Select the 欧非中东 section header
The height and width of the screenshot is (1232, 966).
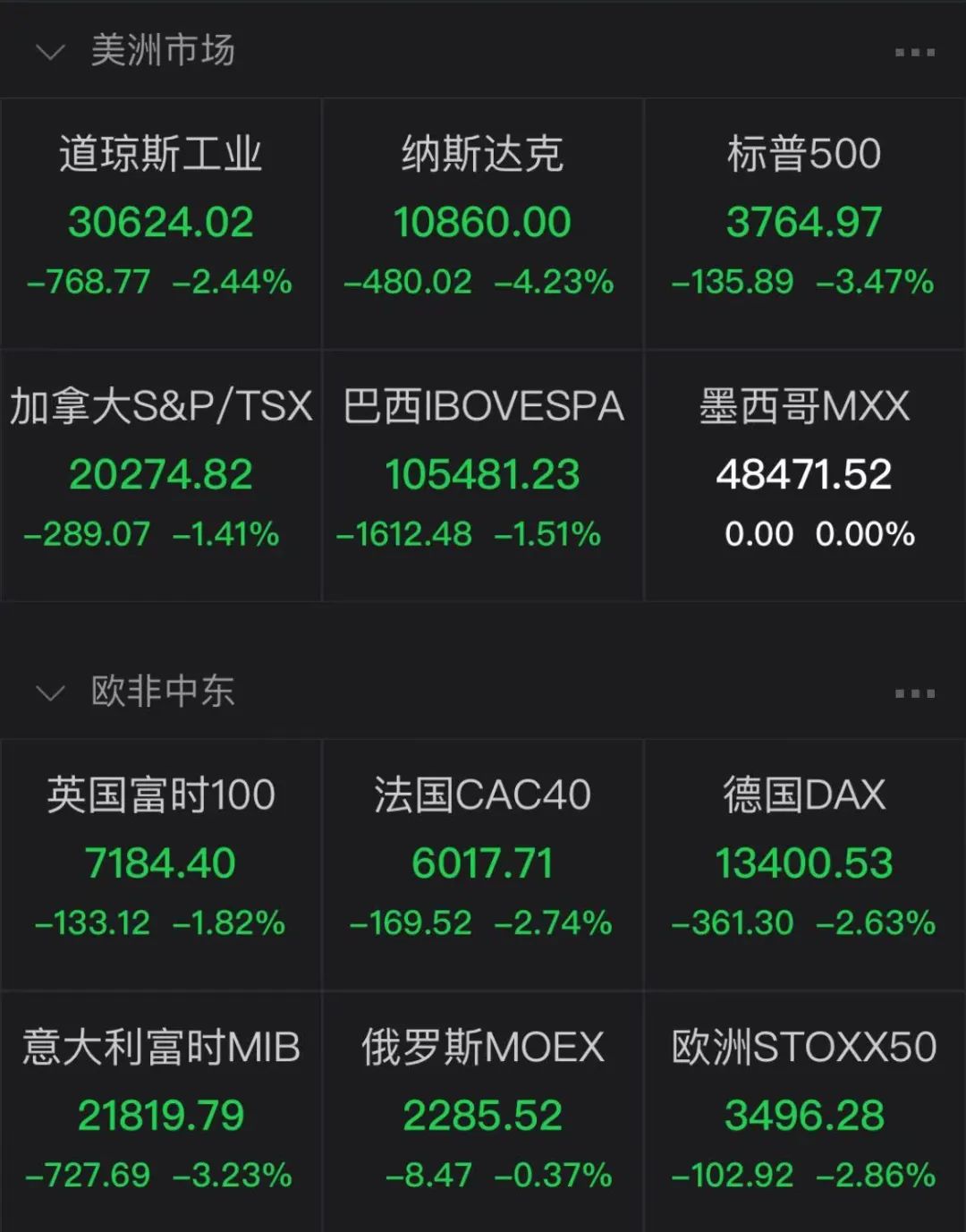(x=164, y=691)
